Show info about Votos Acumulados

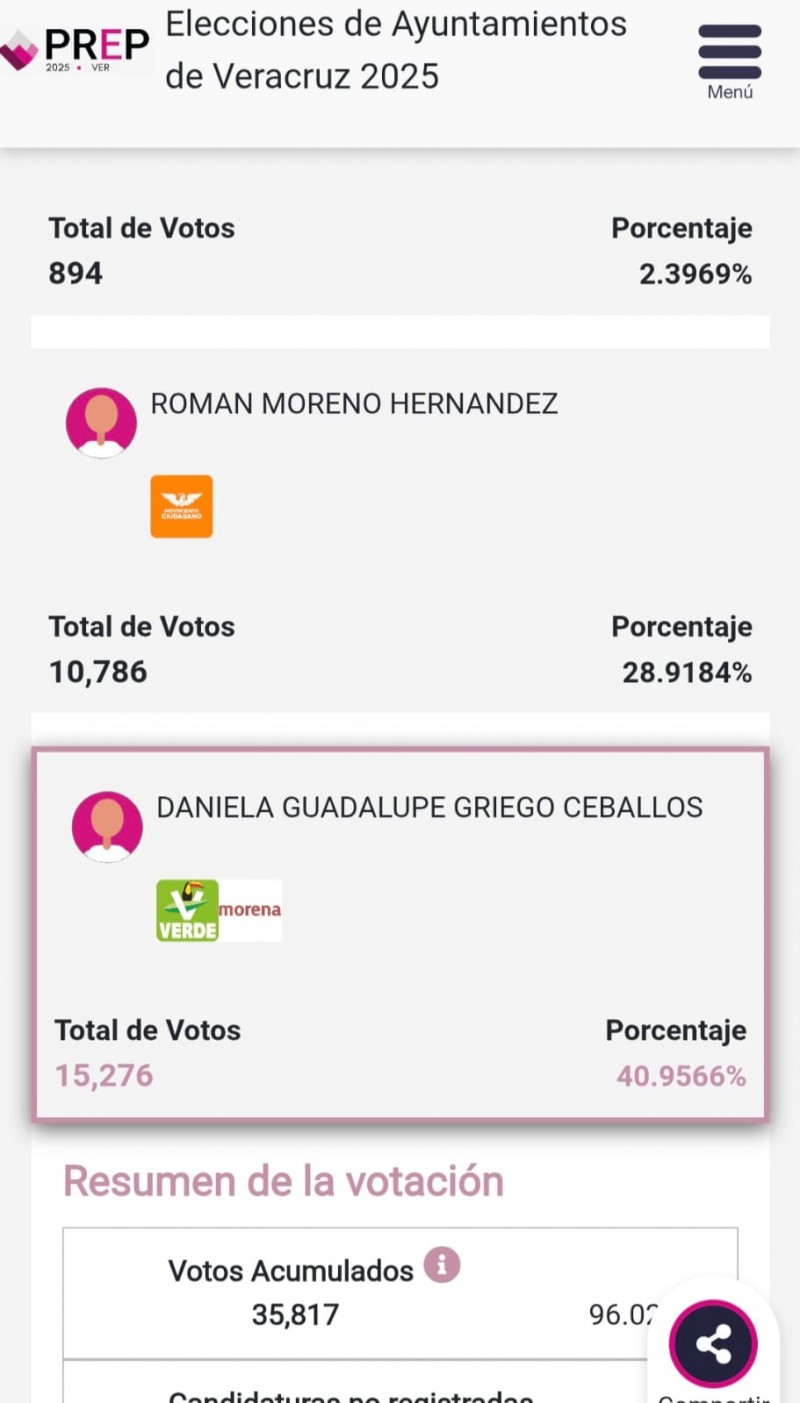click(x=441, y=1266)
